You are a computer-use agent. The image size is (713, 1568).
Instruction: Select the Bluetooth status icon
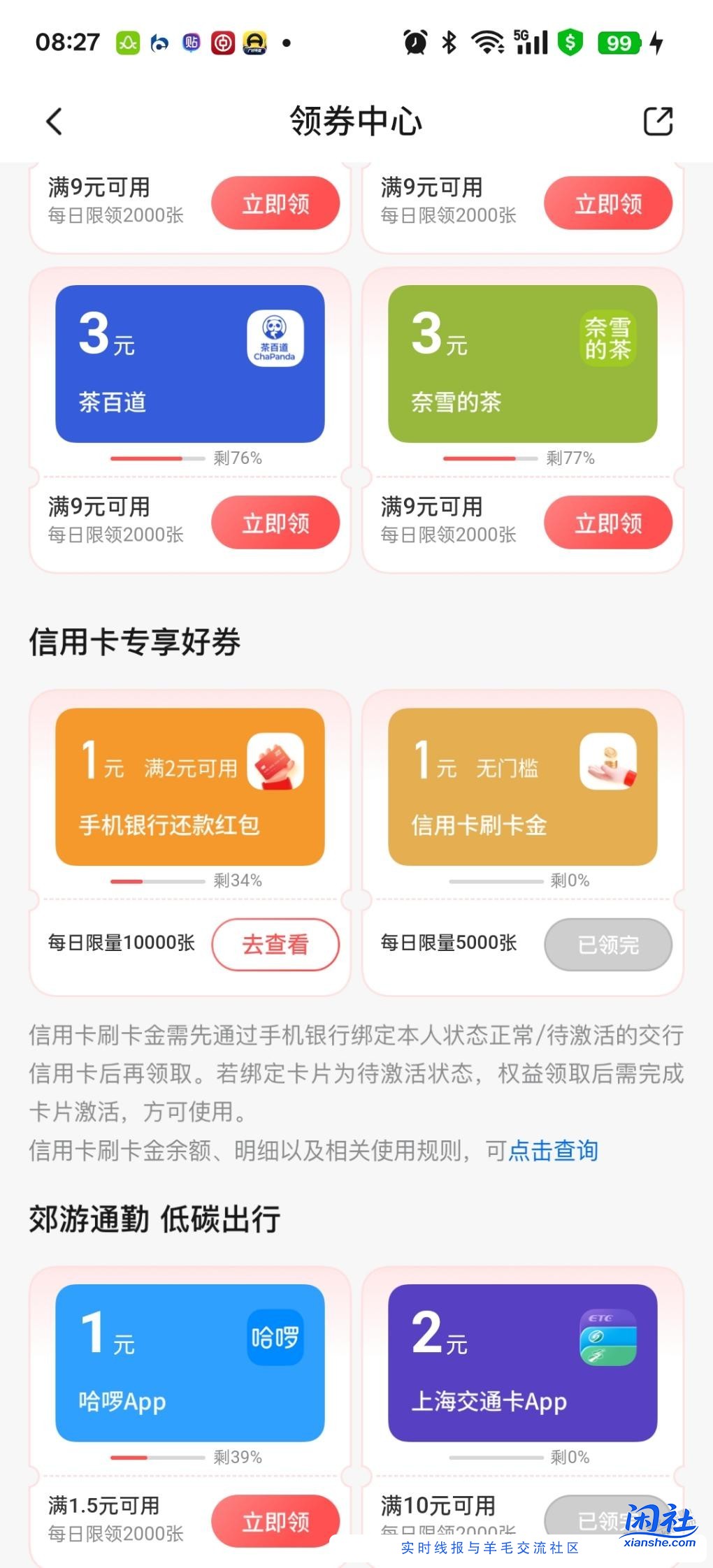[x=448, y=43]
